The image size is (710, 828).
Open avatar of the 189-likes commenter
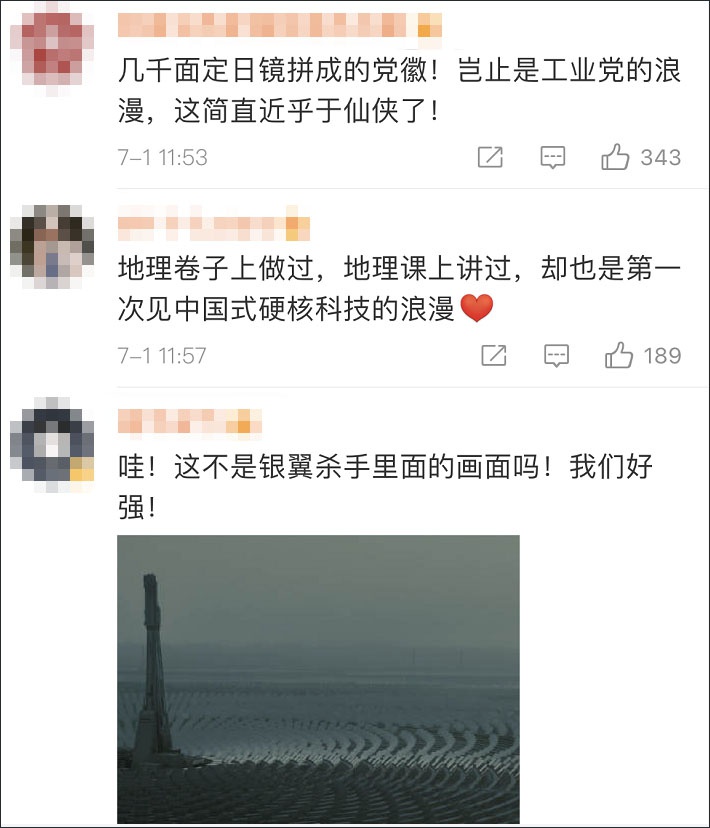tap(52, 247)
